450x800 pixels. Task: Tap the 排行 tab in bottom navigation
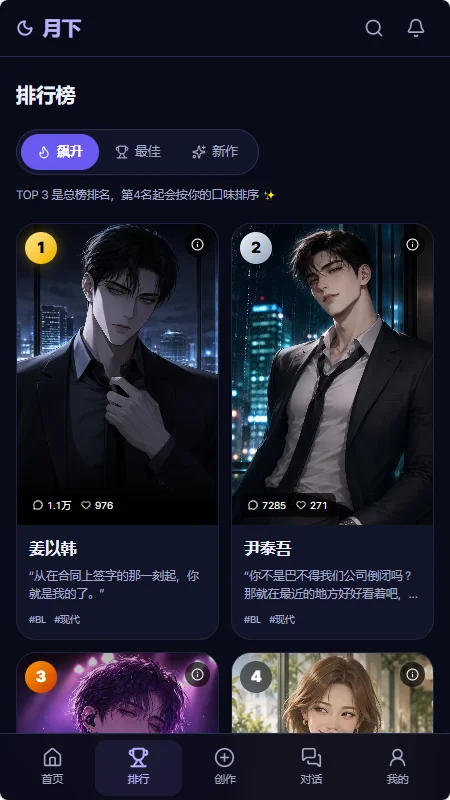tap(139, 767)
